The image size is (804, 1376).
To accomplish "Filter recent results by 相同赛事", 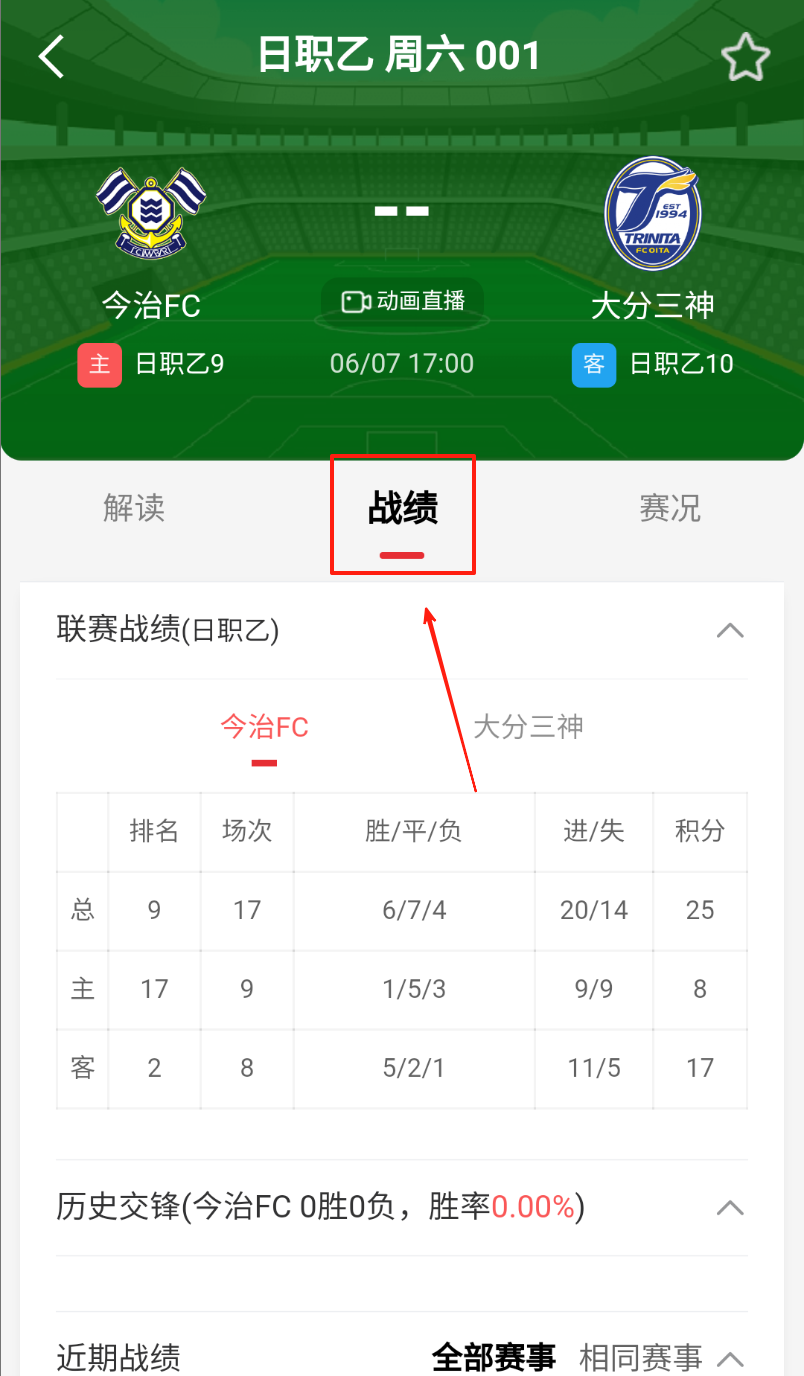I will coord(641,1358).
